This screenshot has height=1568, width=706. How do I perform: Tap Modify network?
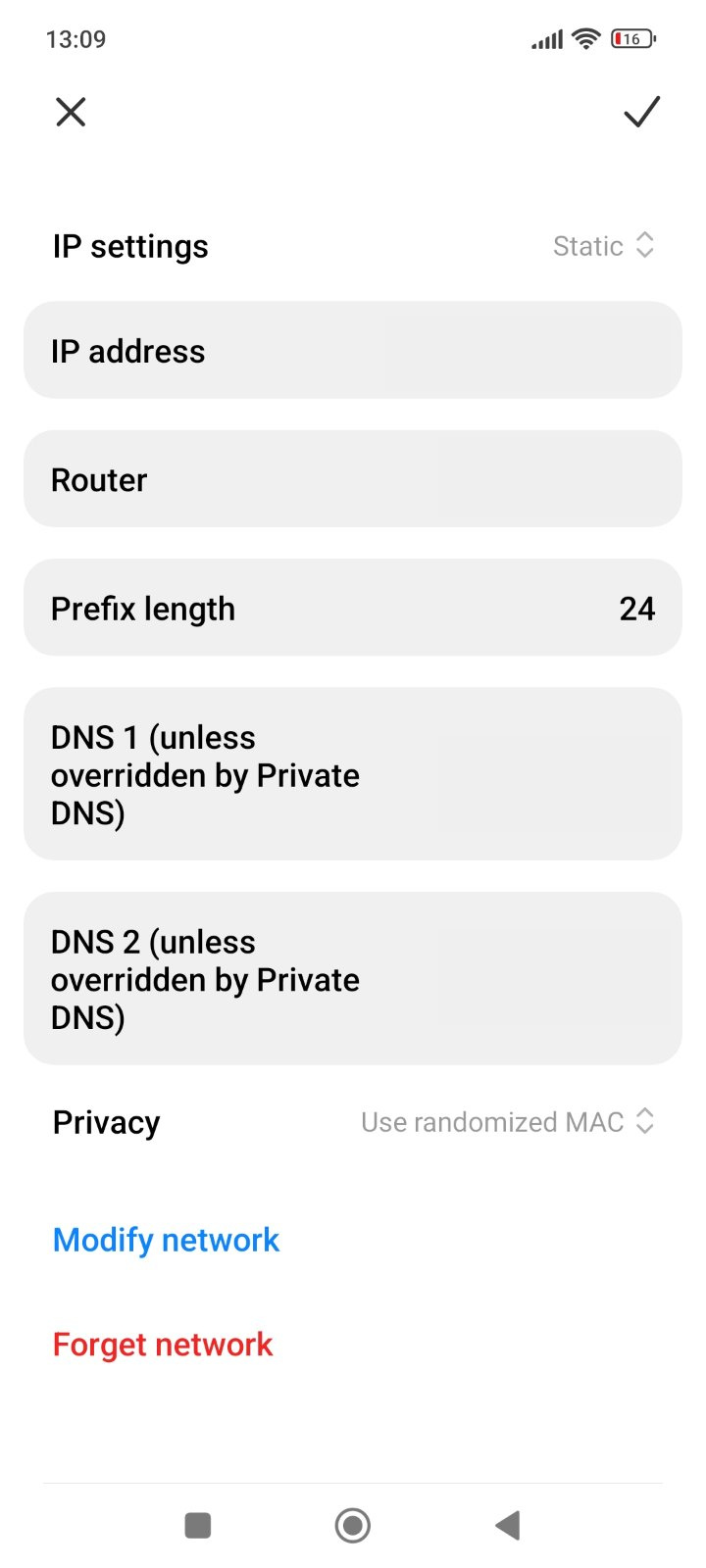click(166, 1239)
